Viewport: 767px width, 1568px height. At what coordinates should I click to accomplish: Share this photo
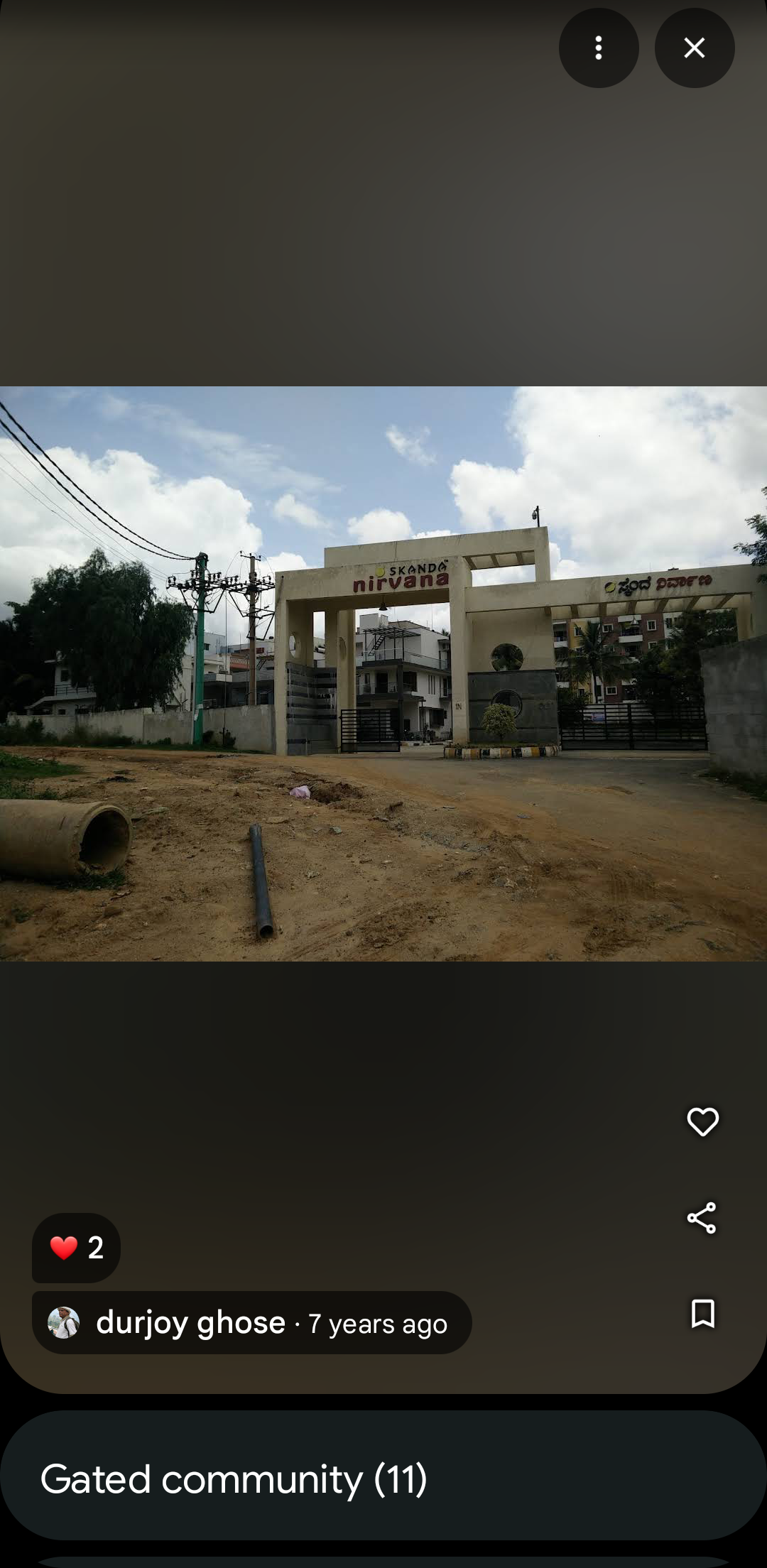click(702, 1218)
